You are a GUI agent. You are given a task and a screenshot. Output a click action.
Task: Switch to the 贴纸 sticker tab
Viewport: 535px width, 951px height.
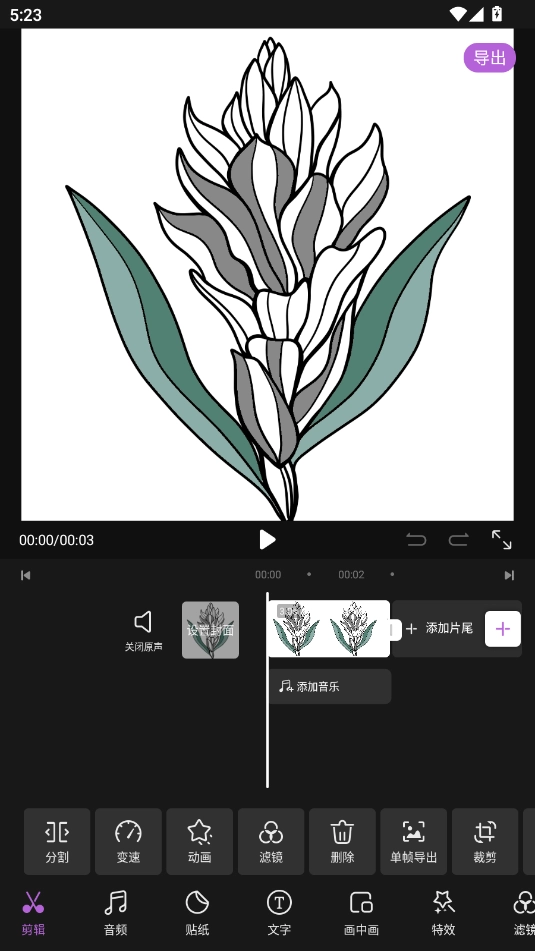point(197,913)
